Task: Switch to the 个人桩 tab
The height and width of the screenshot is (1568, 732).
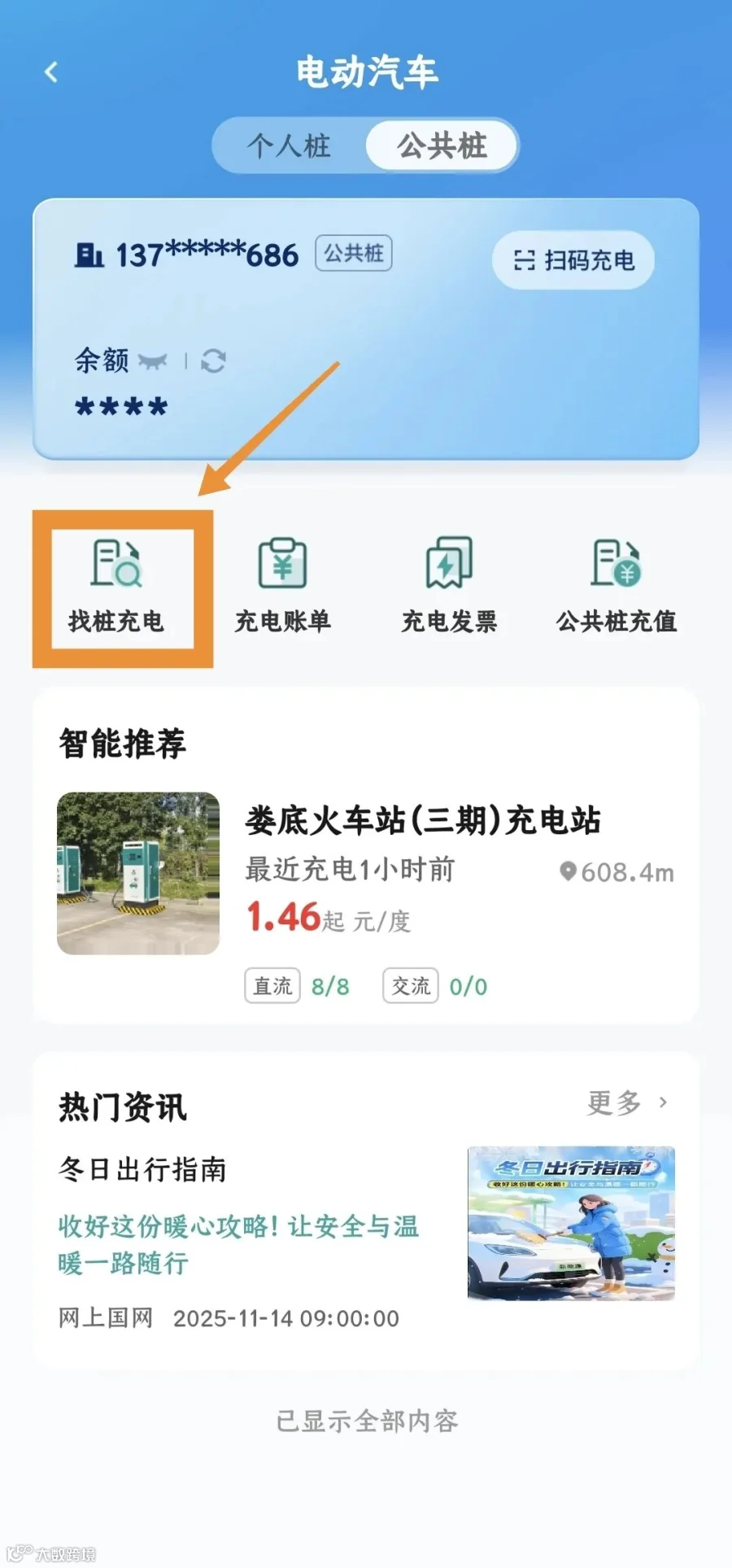Action: pyautogui.click(x=290, y=146)
